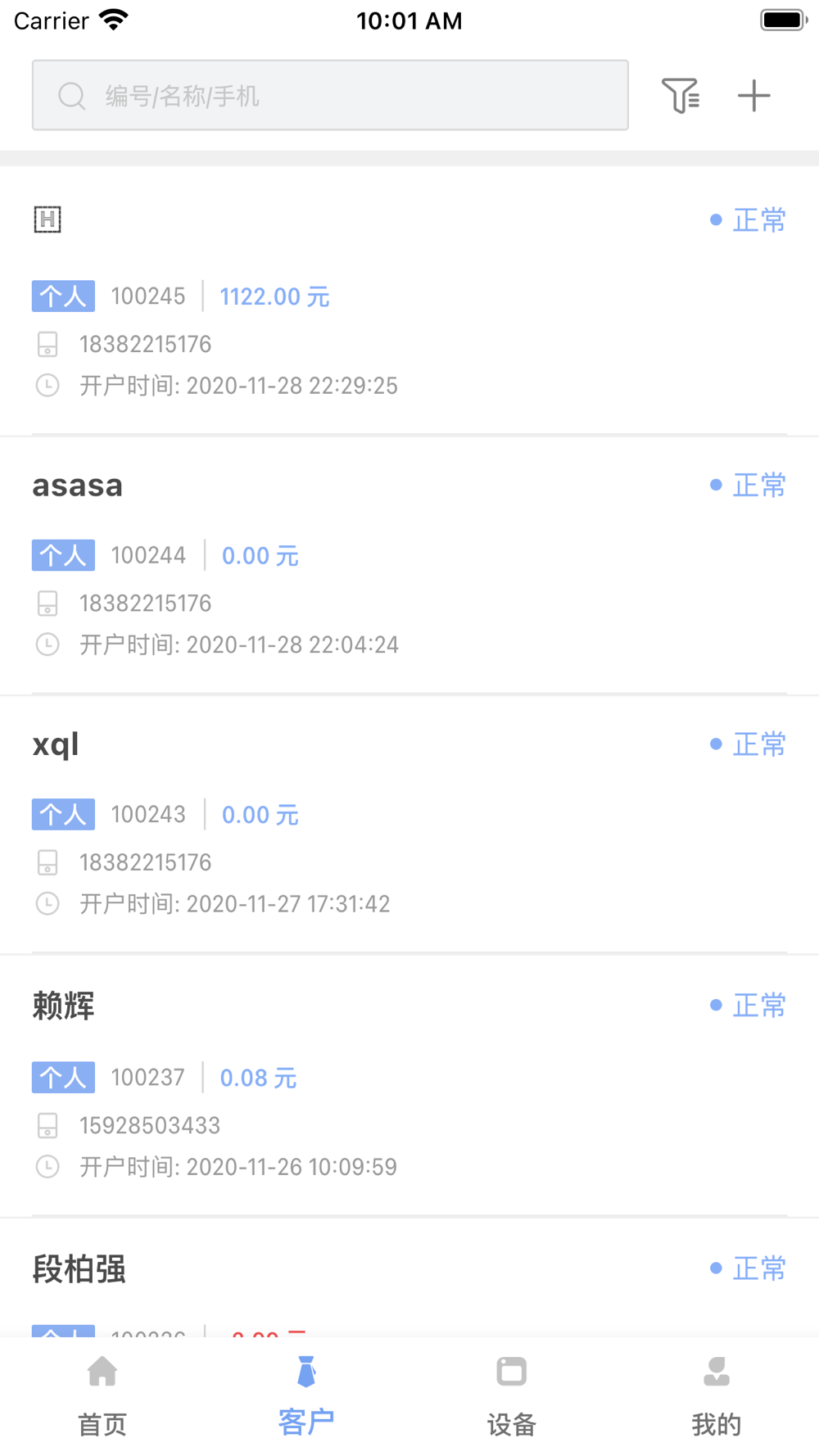Open the 我的 tab
The height and width of the screenshot is (1456, 819).
coord(717,1397)
